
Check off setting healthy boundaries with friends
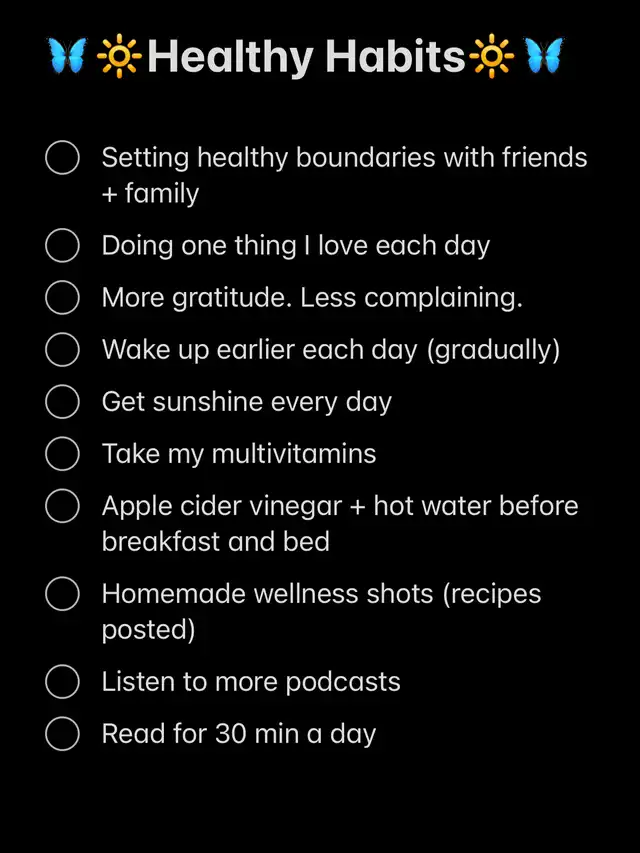pos(62,158)
